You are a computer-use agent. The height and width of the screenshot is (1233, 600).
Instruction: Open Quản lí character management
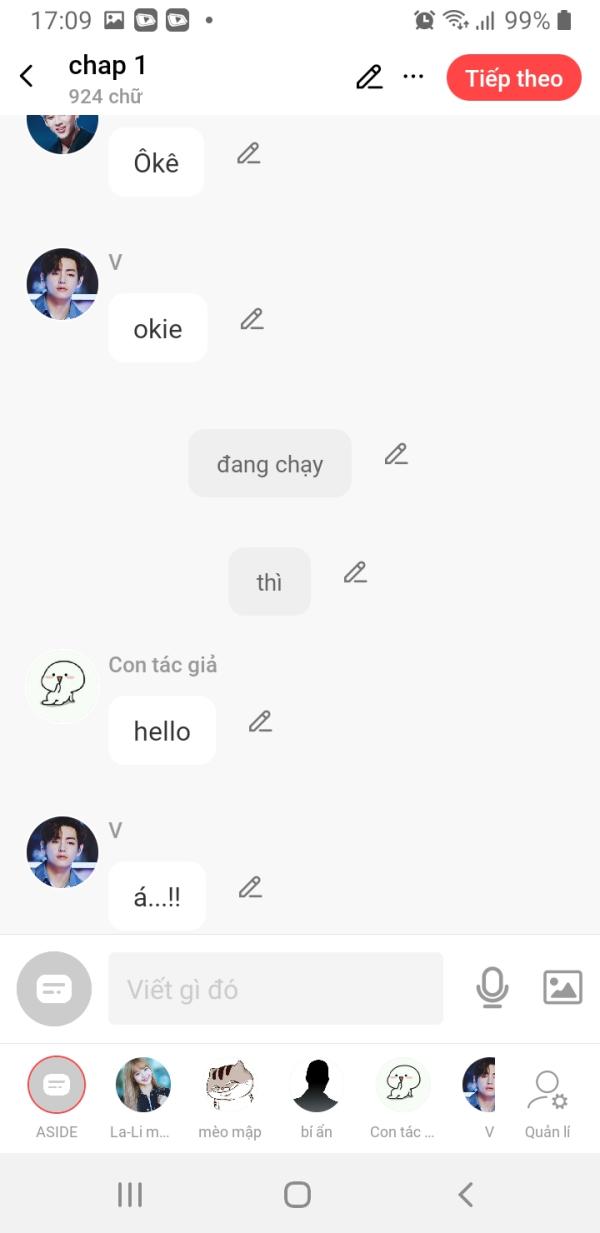click(x=547, y=1103)
